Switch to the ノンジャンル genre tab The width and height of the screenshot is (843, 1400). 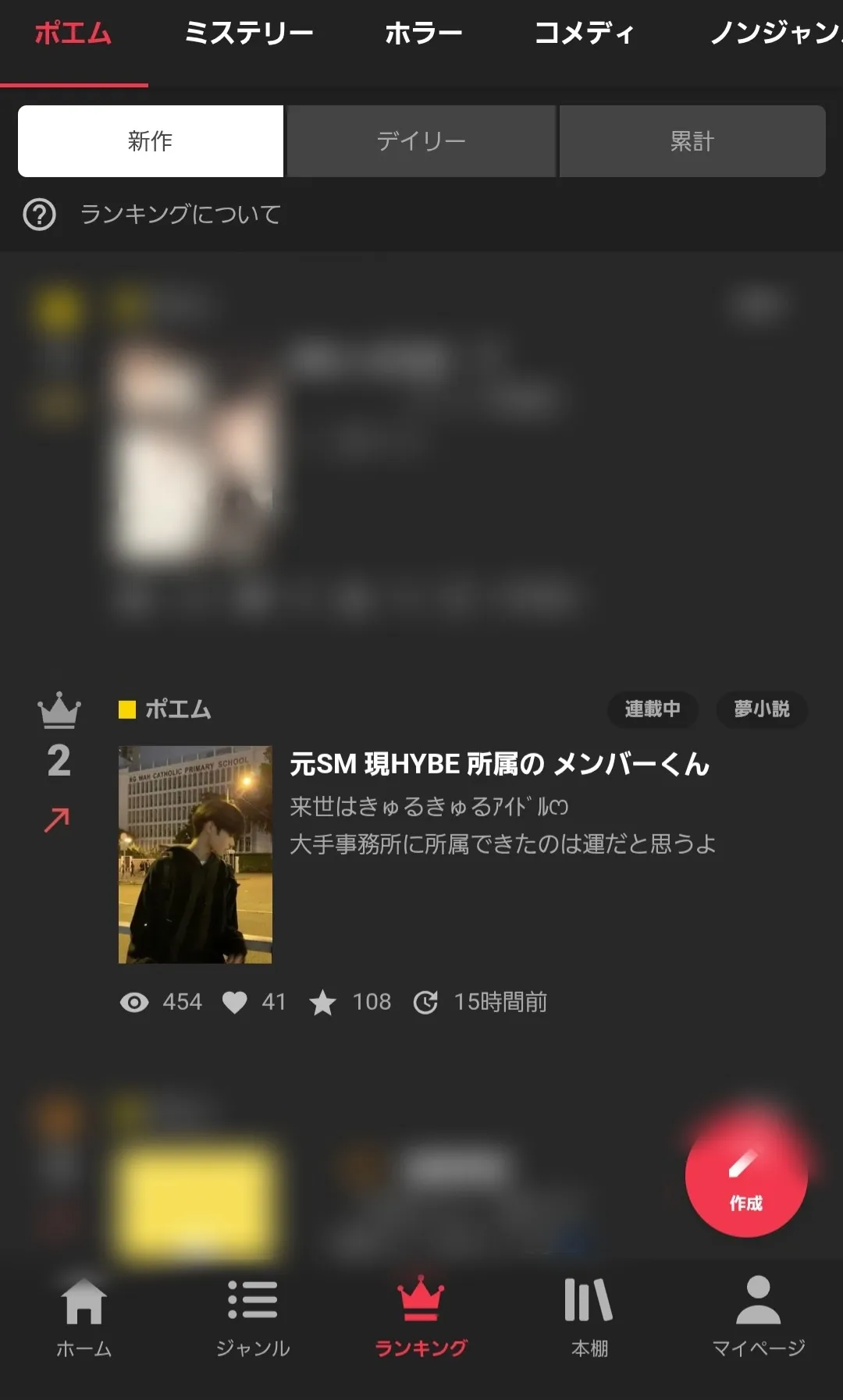point(774,33)
